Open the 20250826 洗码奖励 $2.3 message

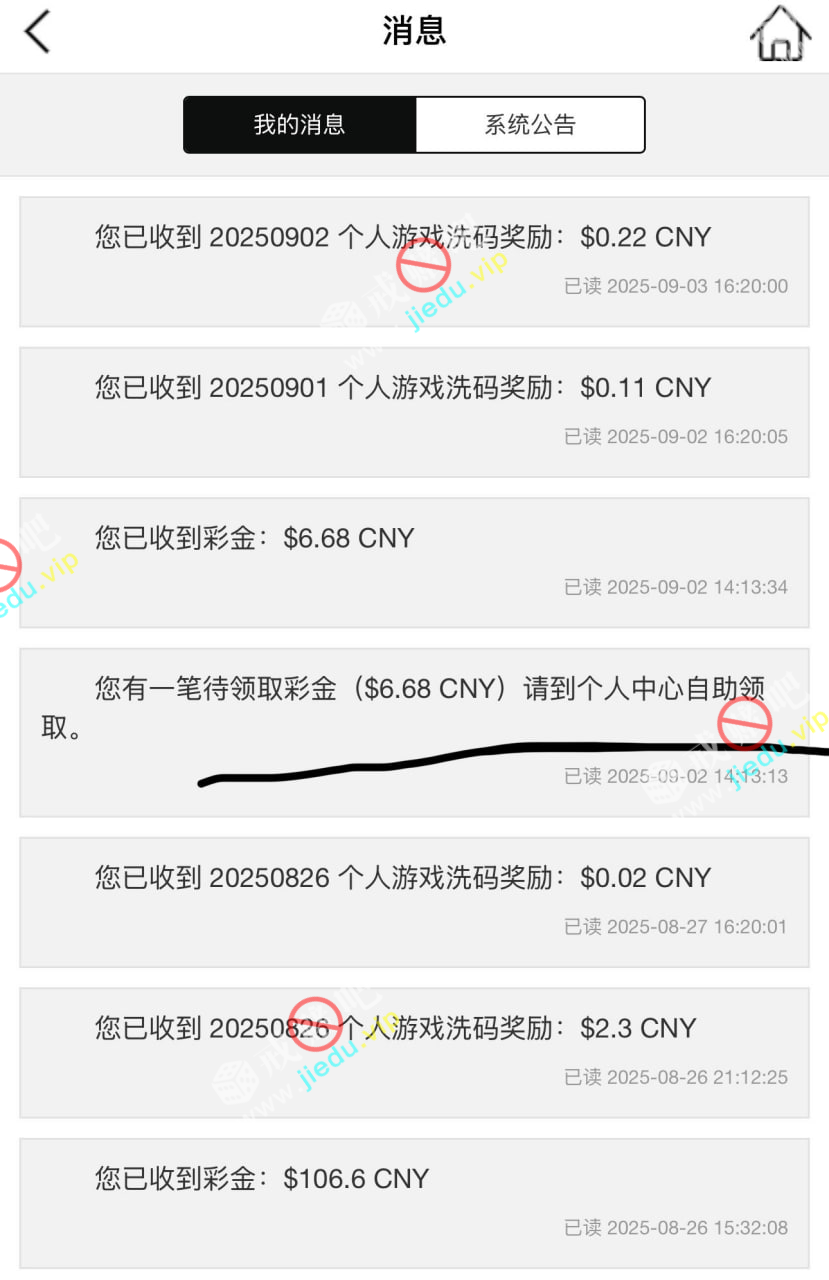pos(414,1052)
